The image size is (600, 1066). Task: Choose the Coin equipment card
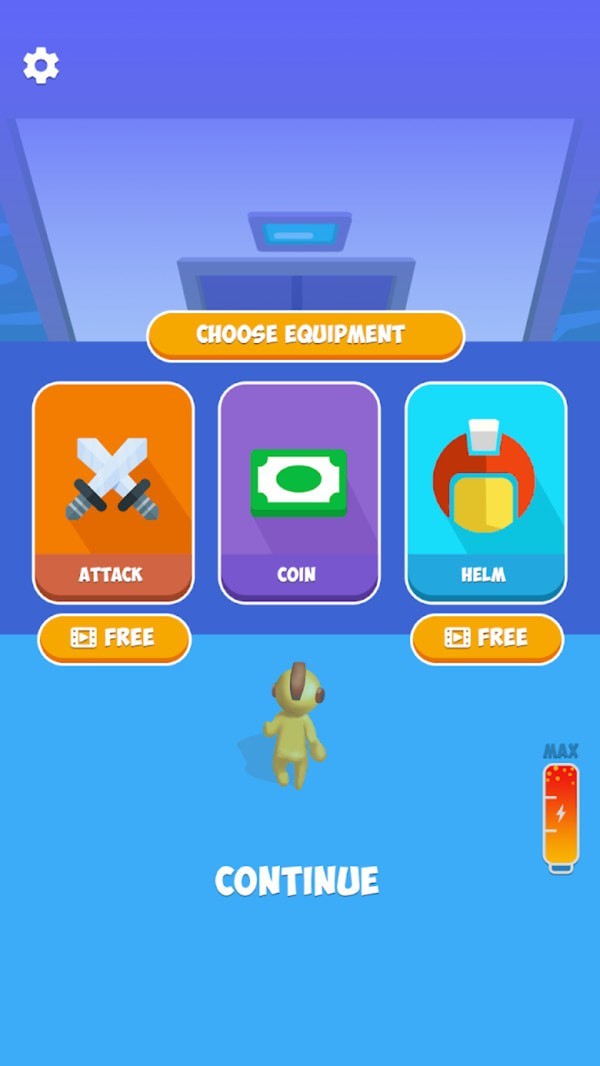[299, 492]
